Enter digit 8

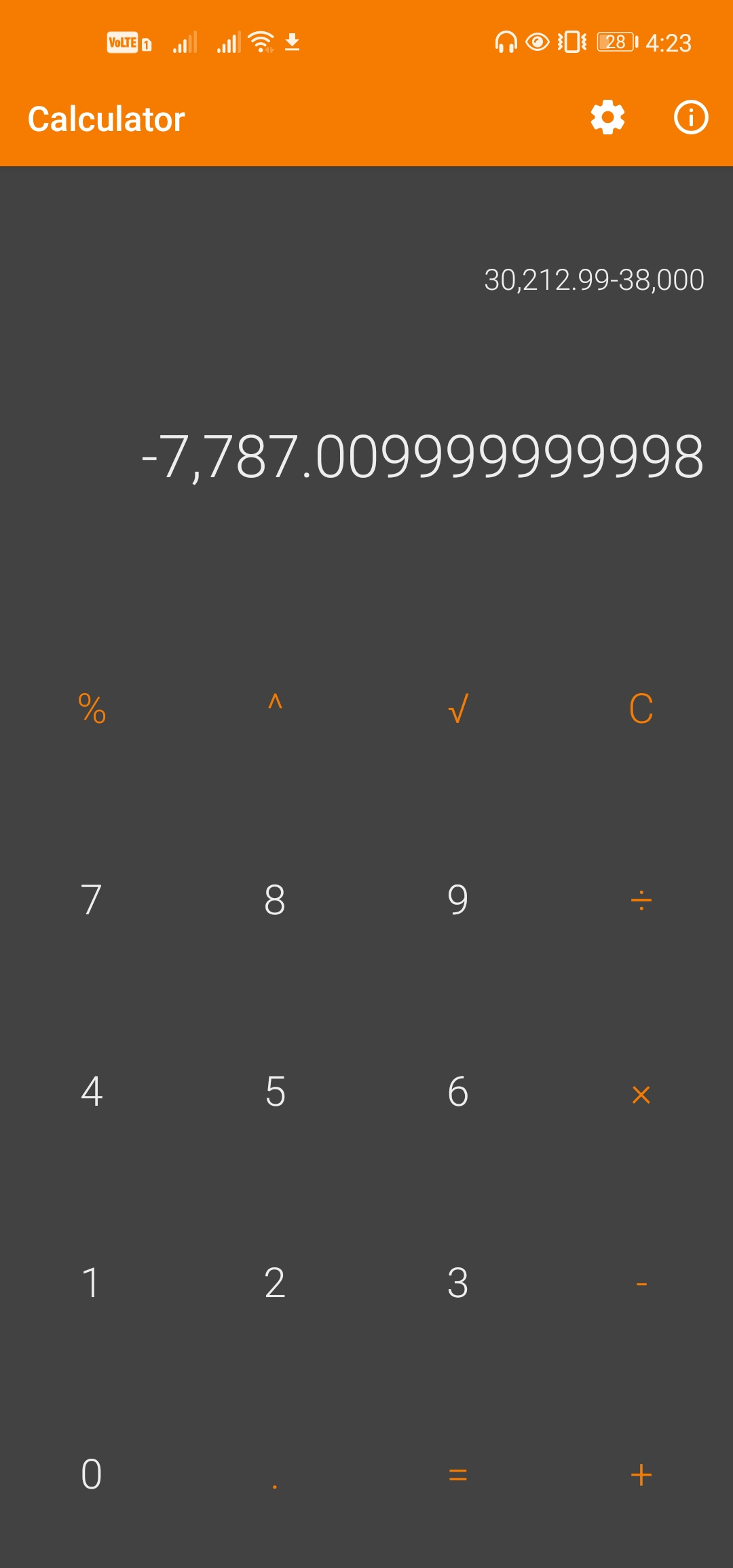click(x=275, y=900)
